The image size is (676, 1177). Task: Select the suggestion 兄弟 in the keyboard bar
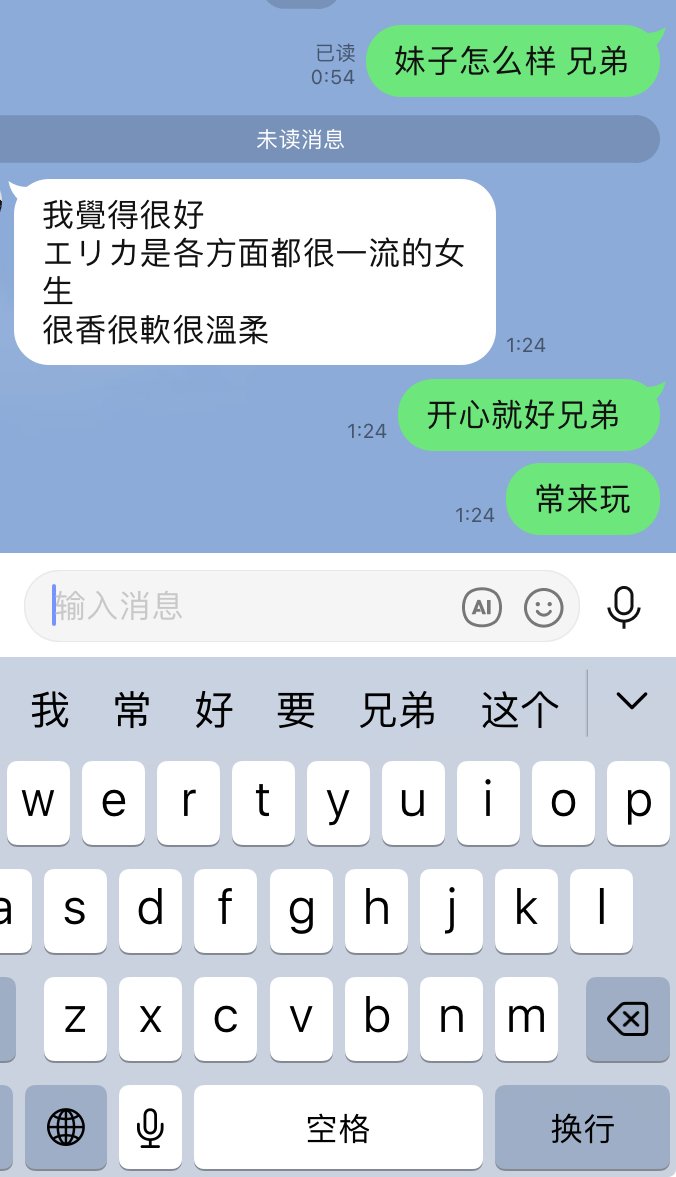[397, 710]
